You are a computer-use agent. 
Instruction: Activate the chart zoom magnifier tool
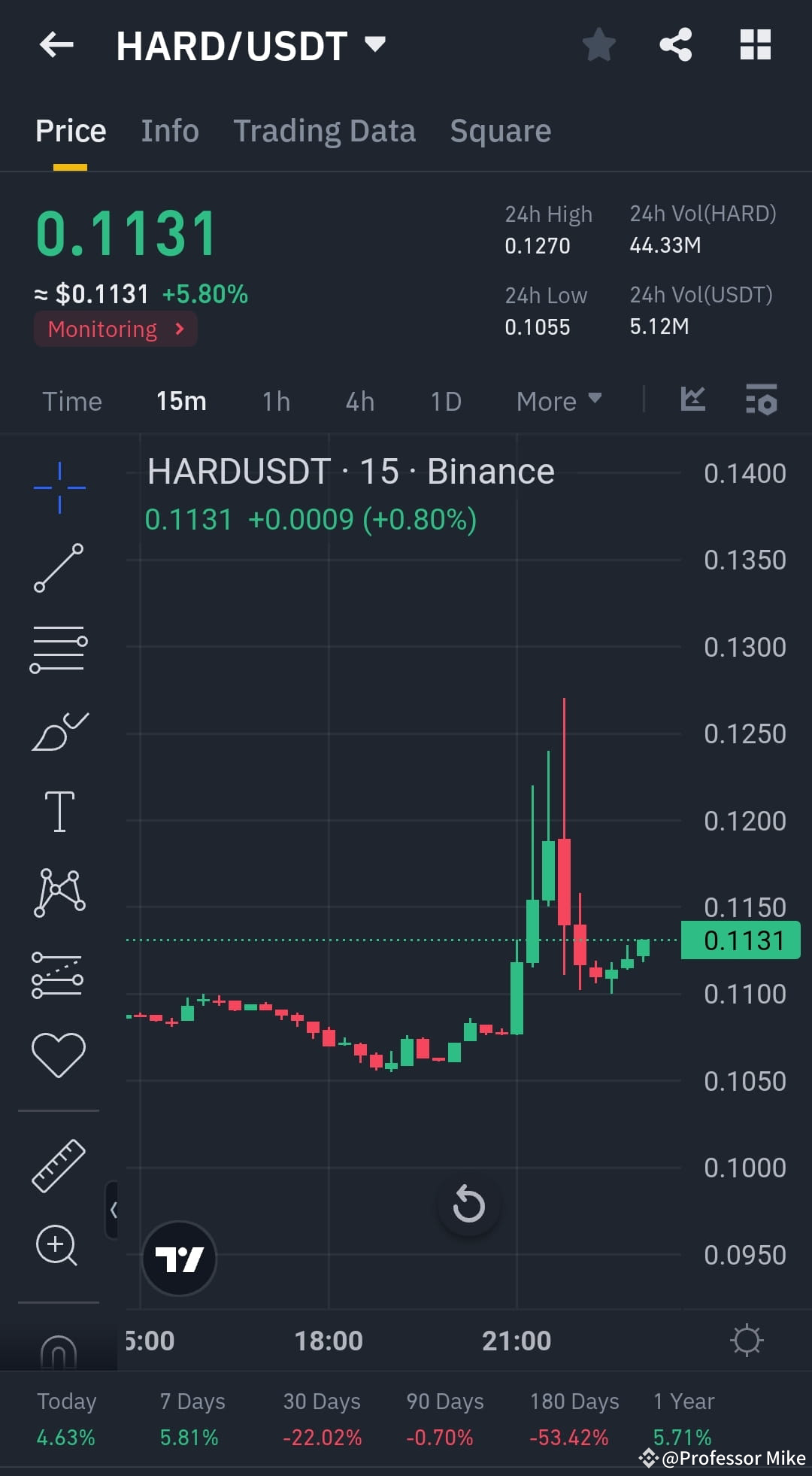pos(59,1247)
